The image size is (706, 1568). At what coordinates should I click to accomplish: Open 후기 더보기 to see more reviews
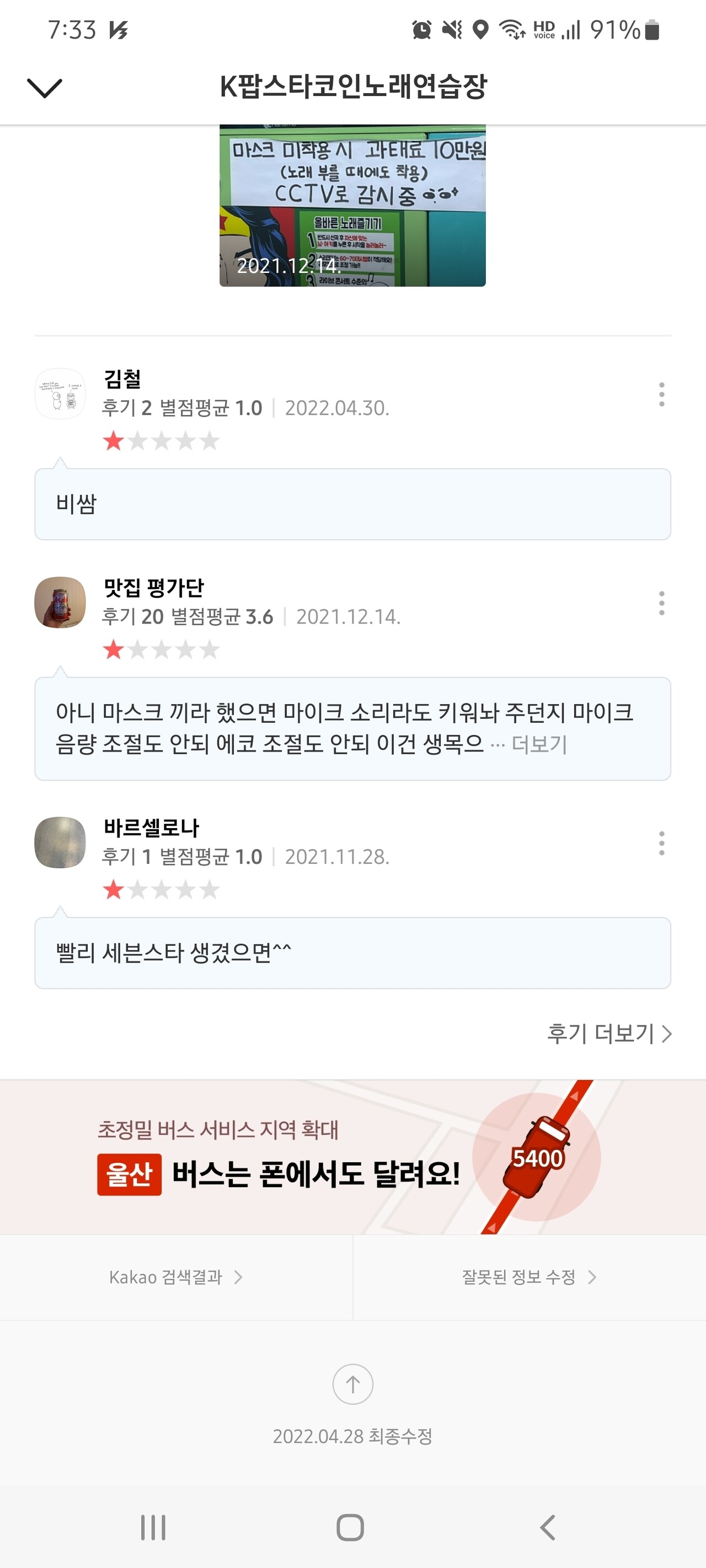[609, 1032]
